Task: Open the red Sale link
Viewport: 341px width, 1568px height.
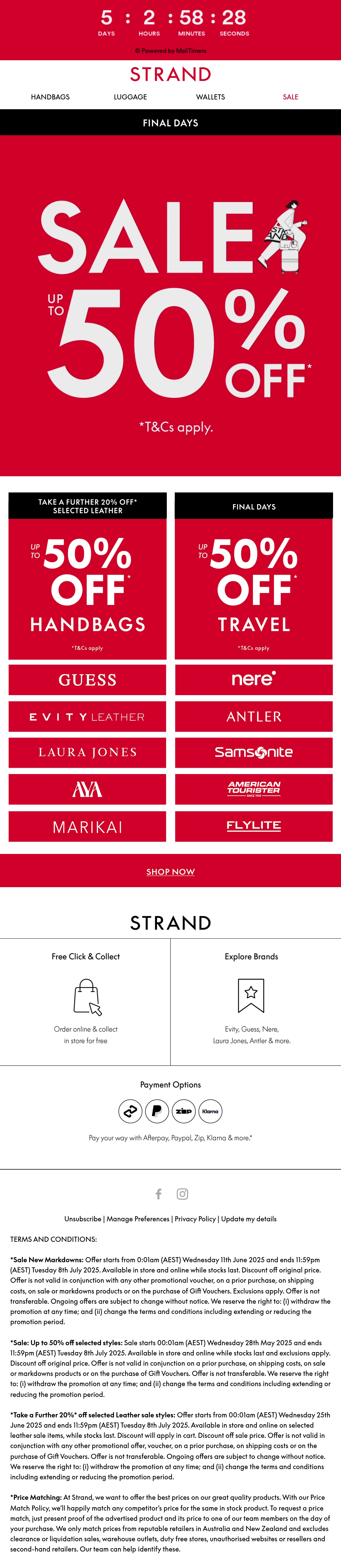Action: pos(290,97)
